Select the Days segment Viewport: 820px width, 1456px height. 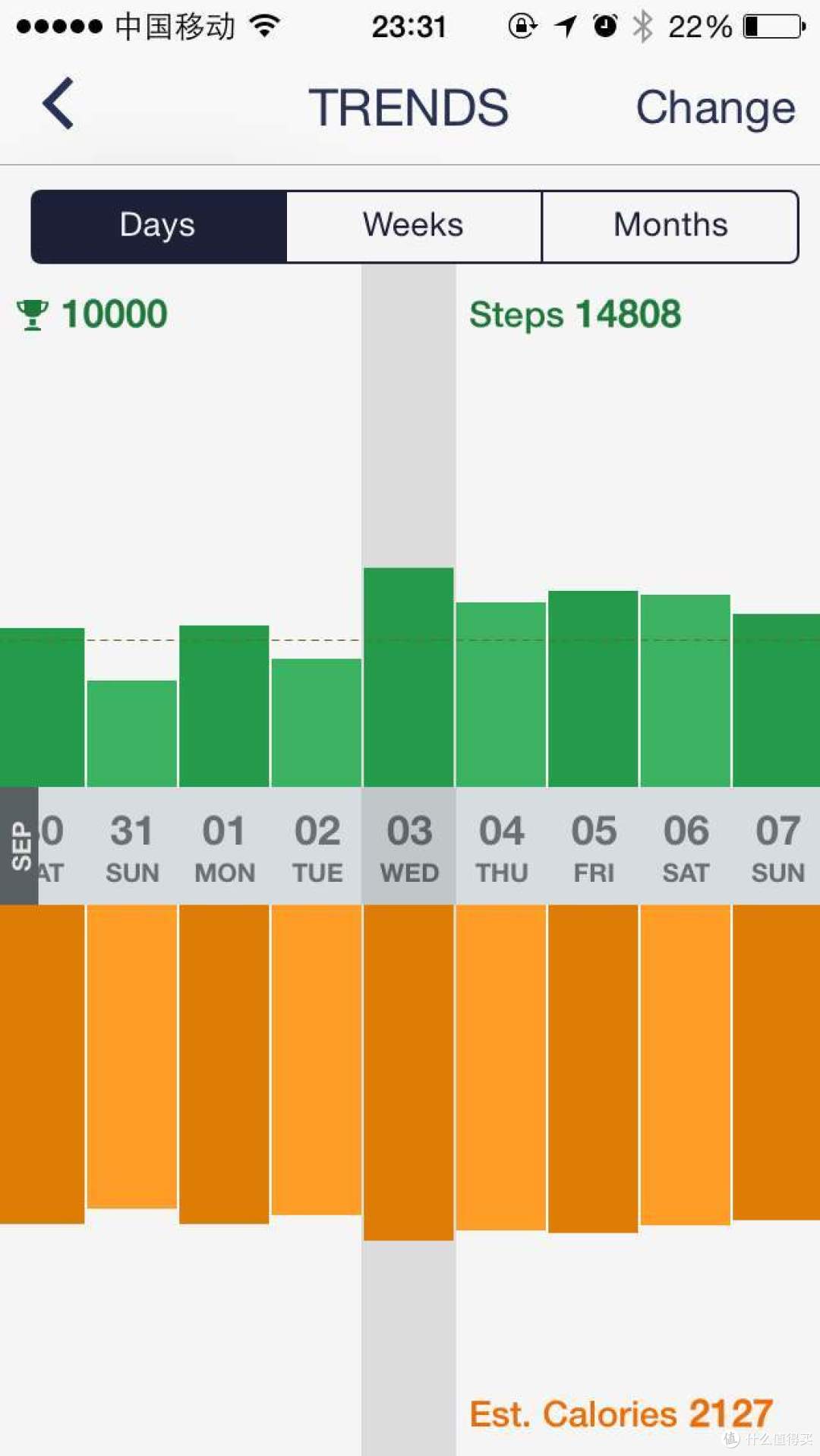159,226
